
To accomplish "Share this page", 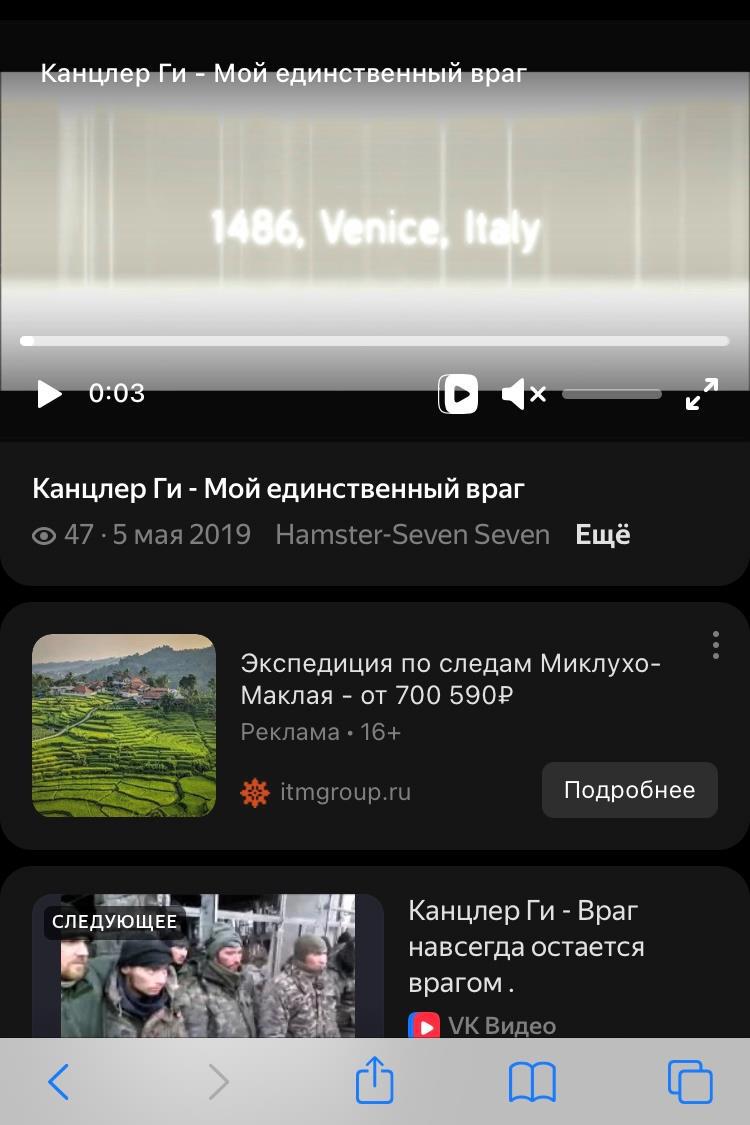I will [375, 1081].
